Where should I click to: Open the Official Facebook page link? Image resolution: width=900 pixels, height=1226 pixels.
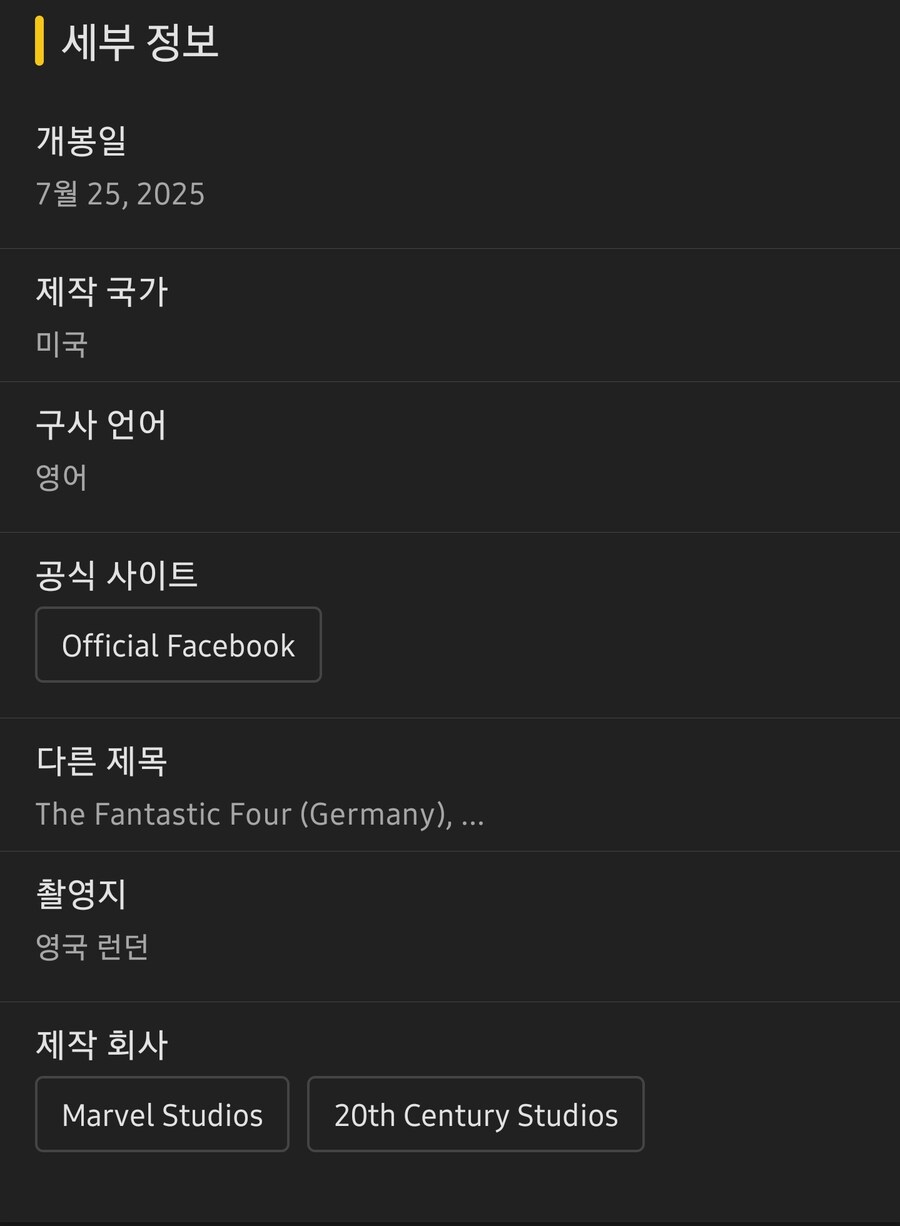coord(178,645)
